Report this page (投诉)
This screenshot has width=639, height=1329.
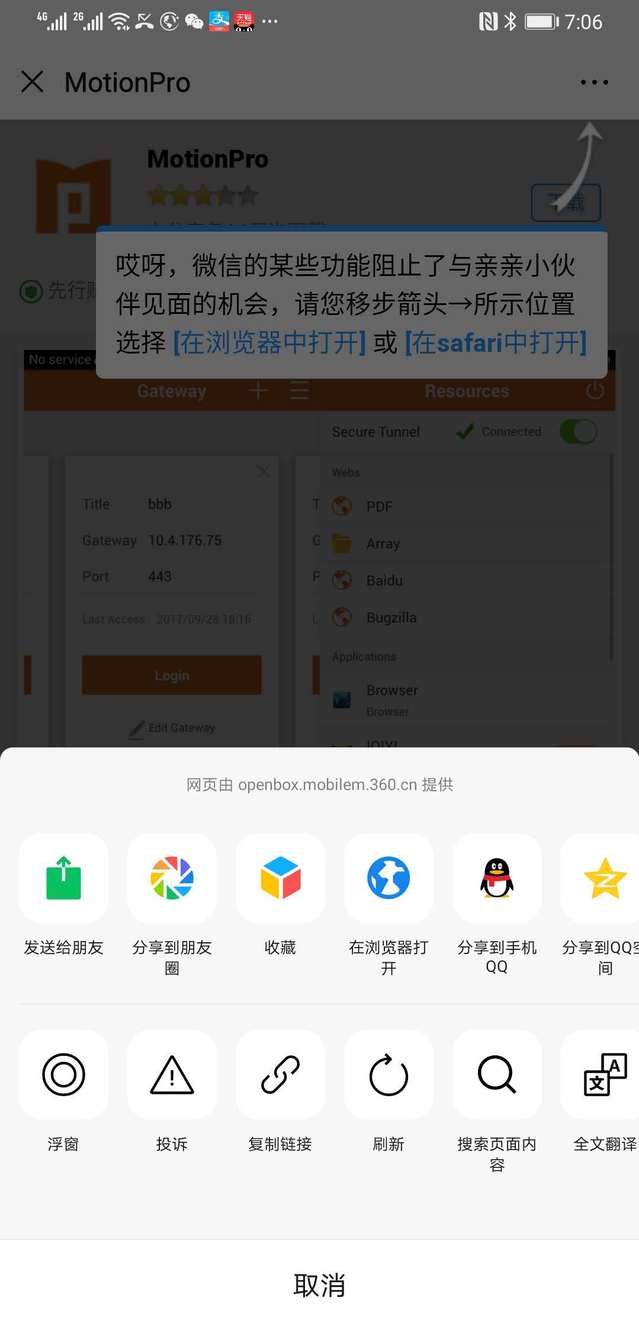[x=172, y=1075]
